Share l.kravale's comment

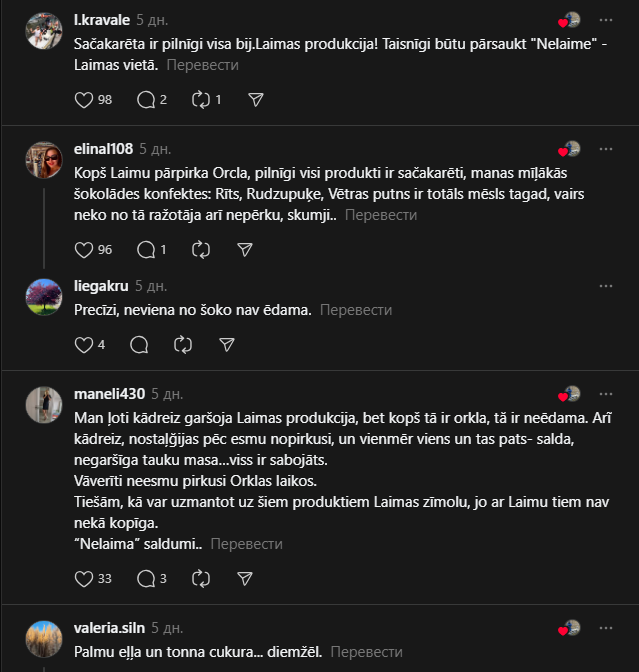[256, 100]
